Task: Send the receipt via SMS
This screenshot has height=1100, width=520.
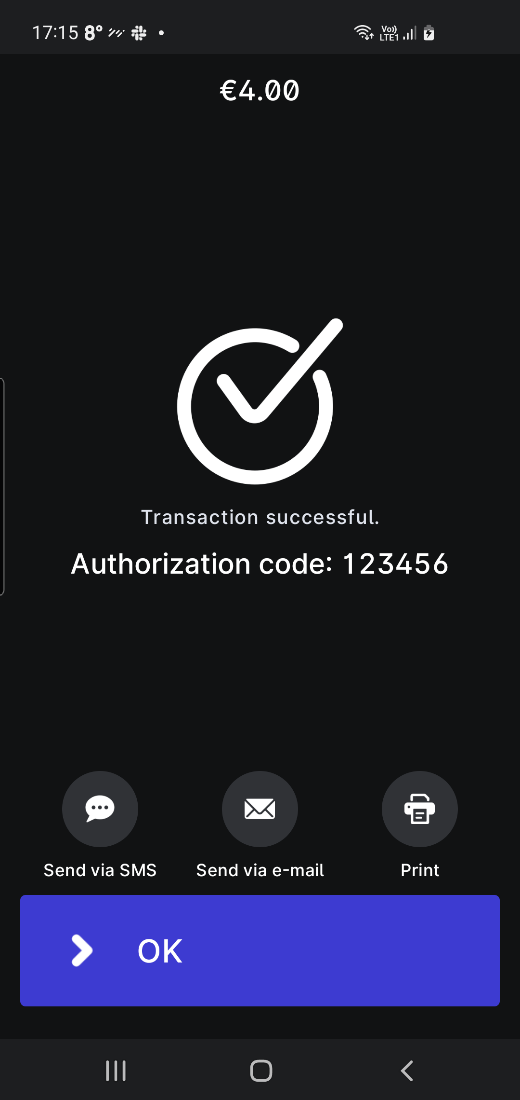Action: (100, 809)
